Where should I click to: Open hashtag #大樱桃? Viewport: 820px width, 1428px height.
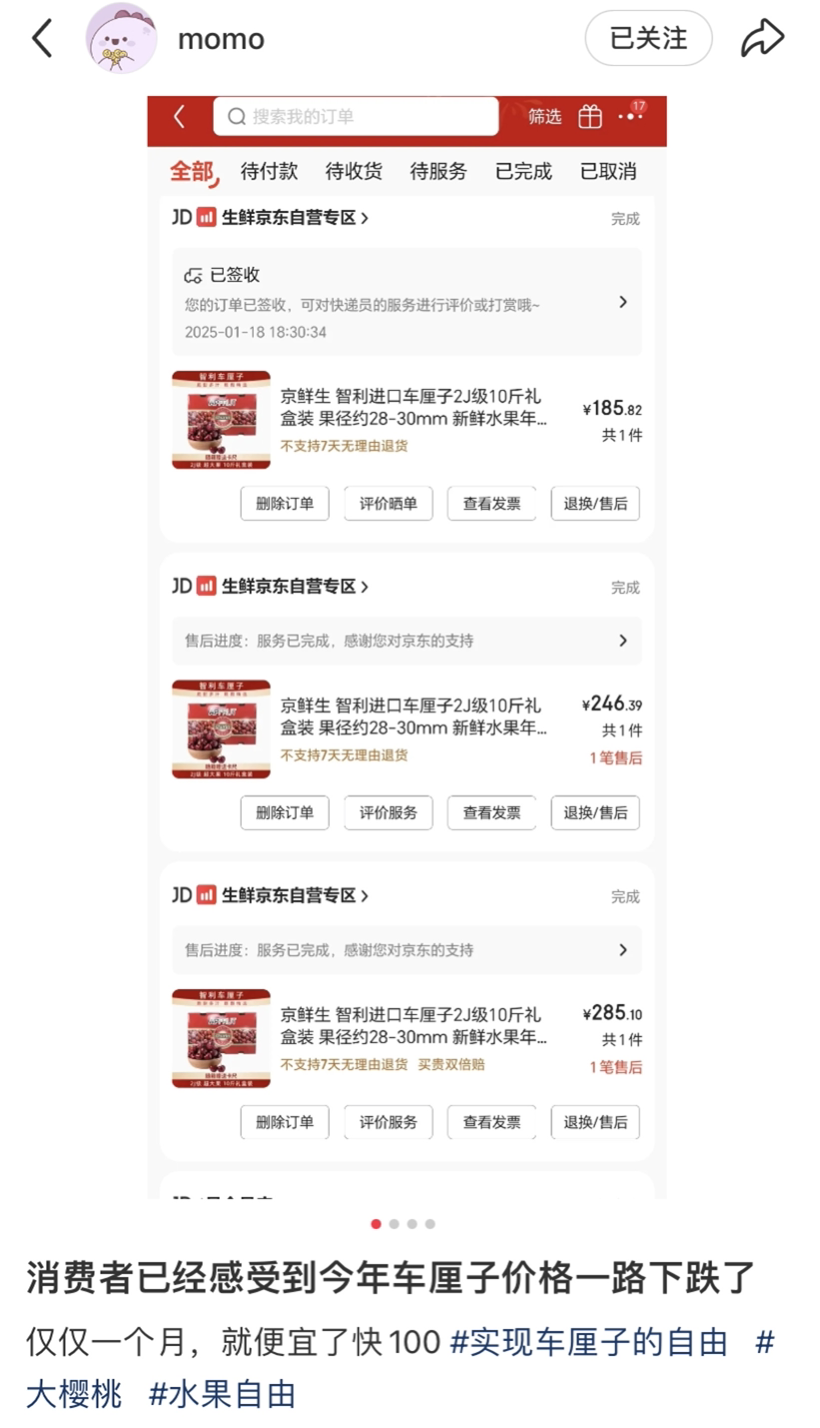click(75, 1393)
